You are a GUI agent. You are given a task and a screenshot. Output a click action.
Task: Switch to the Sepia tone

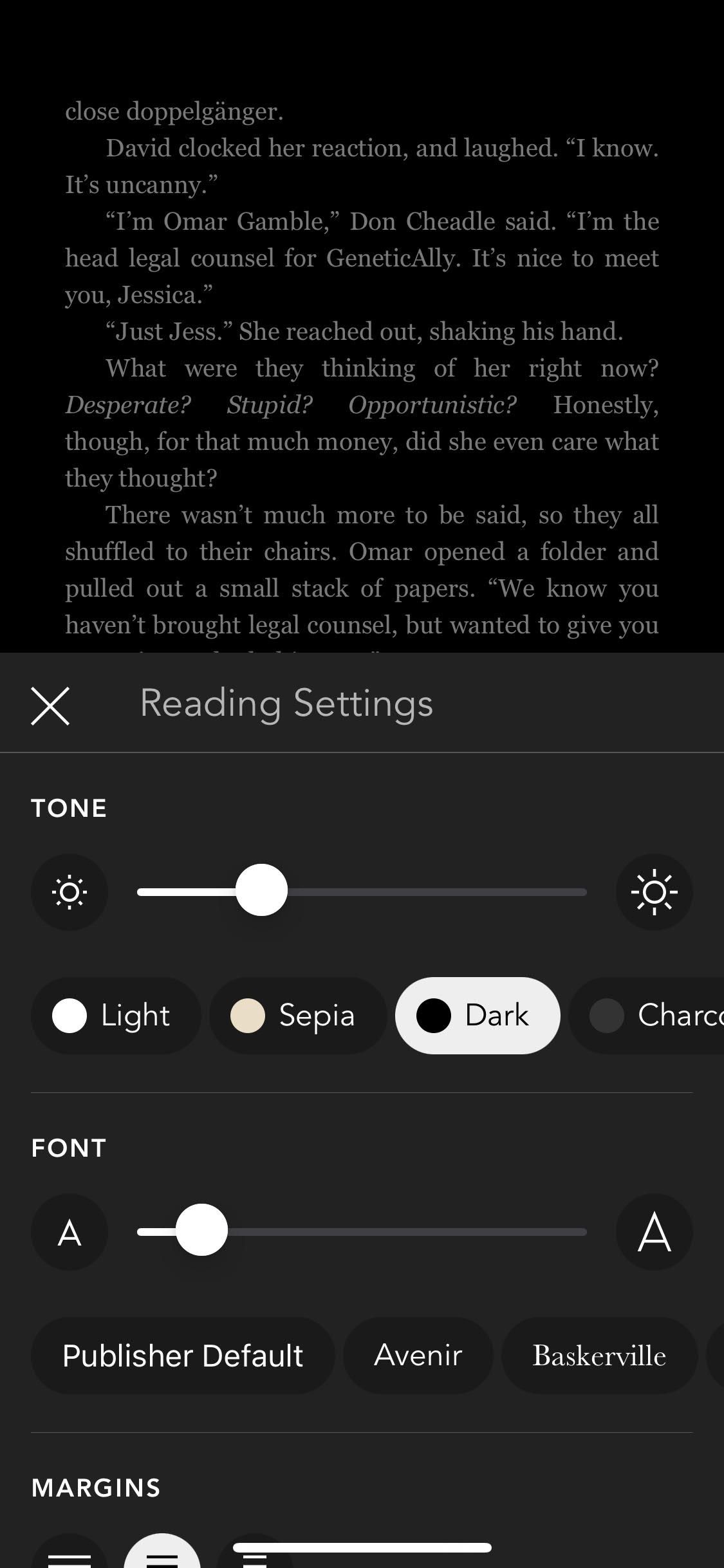(298, 1016)
